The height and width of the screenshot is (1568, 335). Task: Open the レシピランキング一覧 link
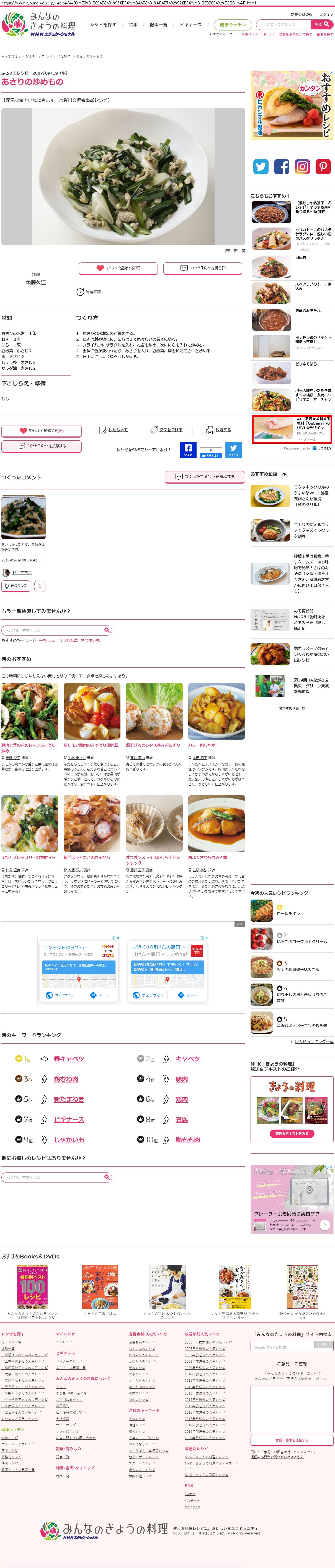[314, 1041]
